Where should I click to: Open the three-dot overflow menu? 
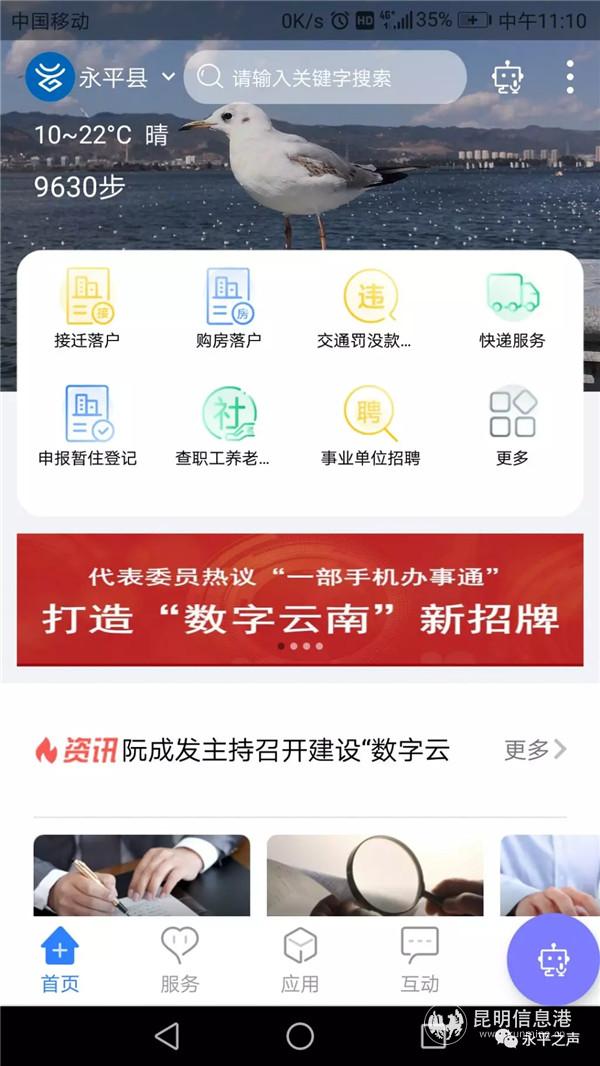coord(570,78)
